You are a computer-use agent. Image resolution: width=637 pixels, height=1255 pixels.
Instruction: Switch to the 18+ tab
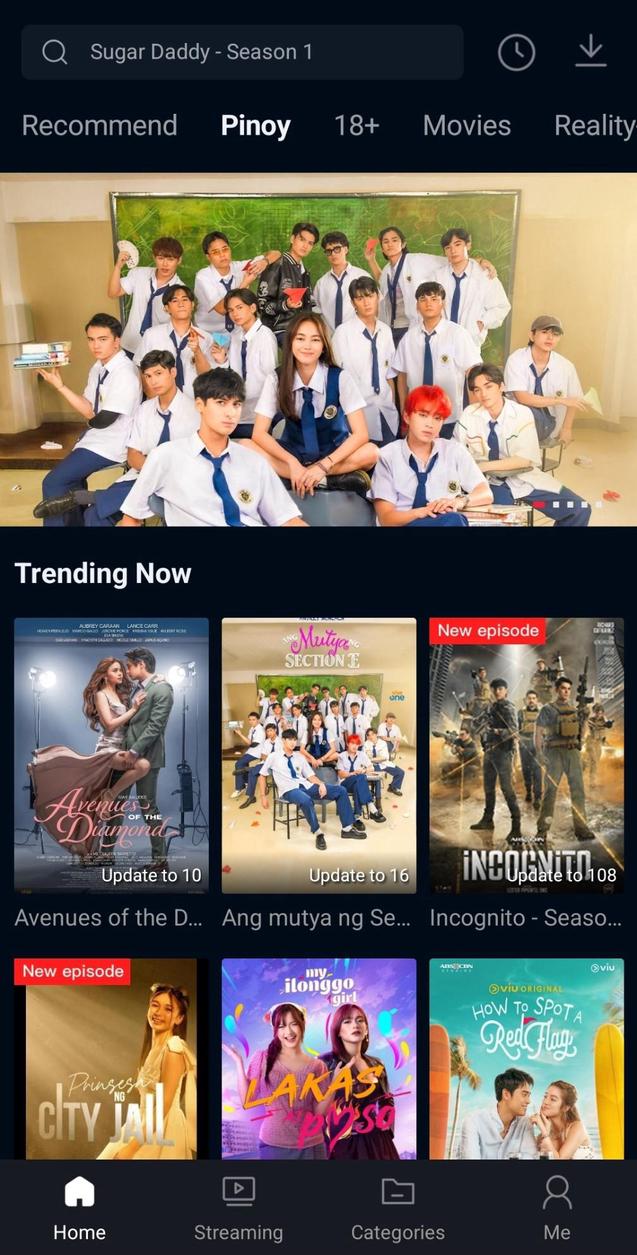coord(357,126)
